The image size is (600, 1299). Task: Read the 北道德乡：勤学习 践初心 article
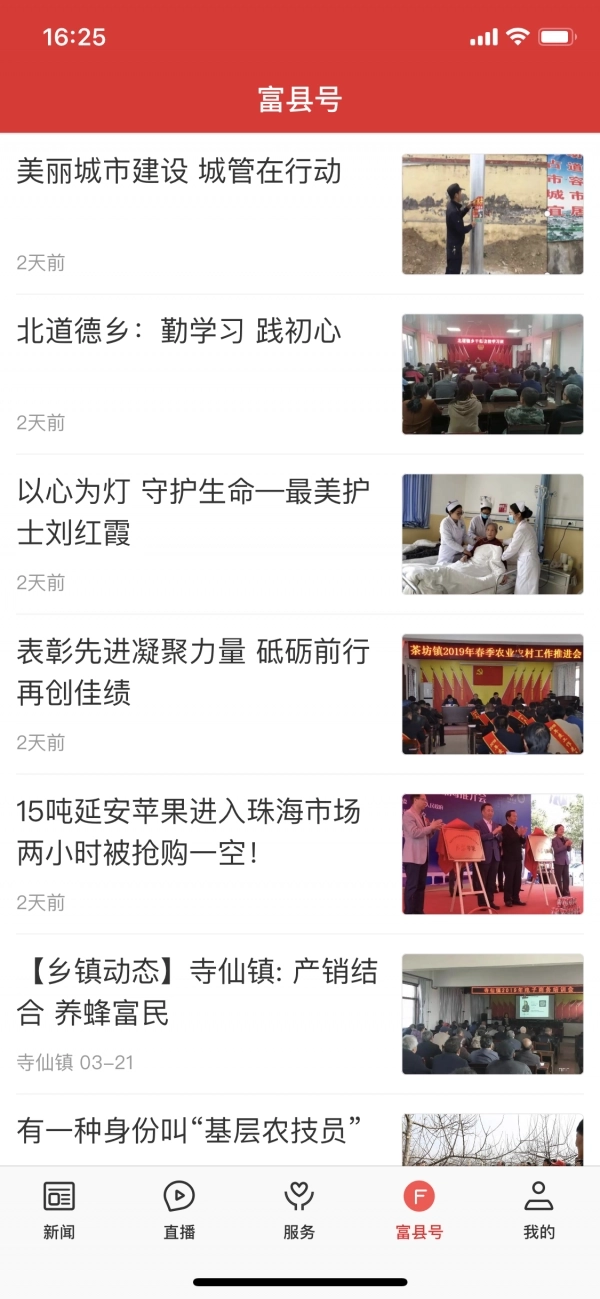point(180,332)
